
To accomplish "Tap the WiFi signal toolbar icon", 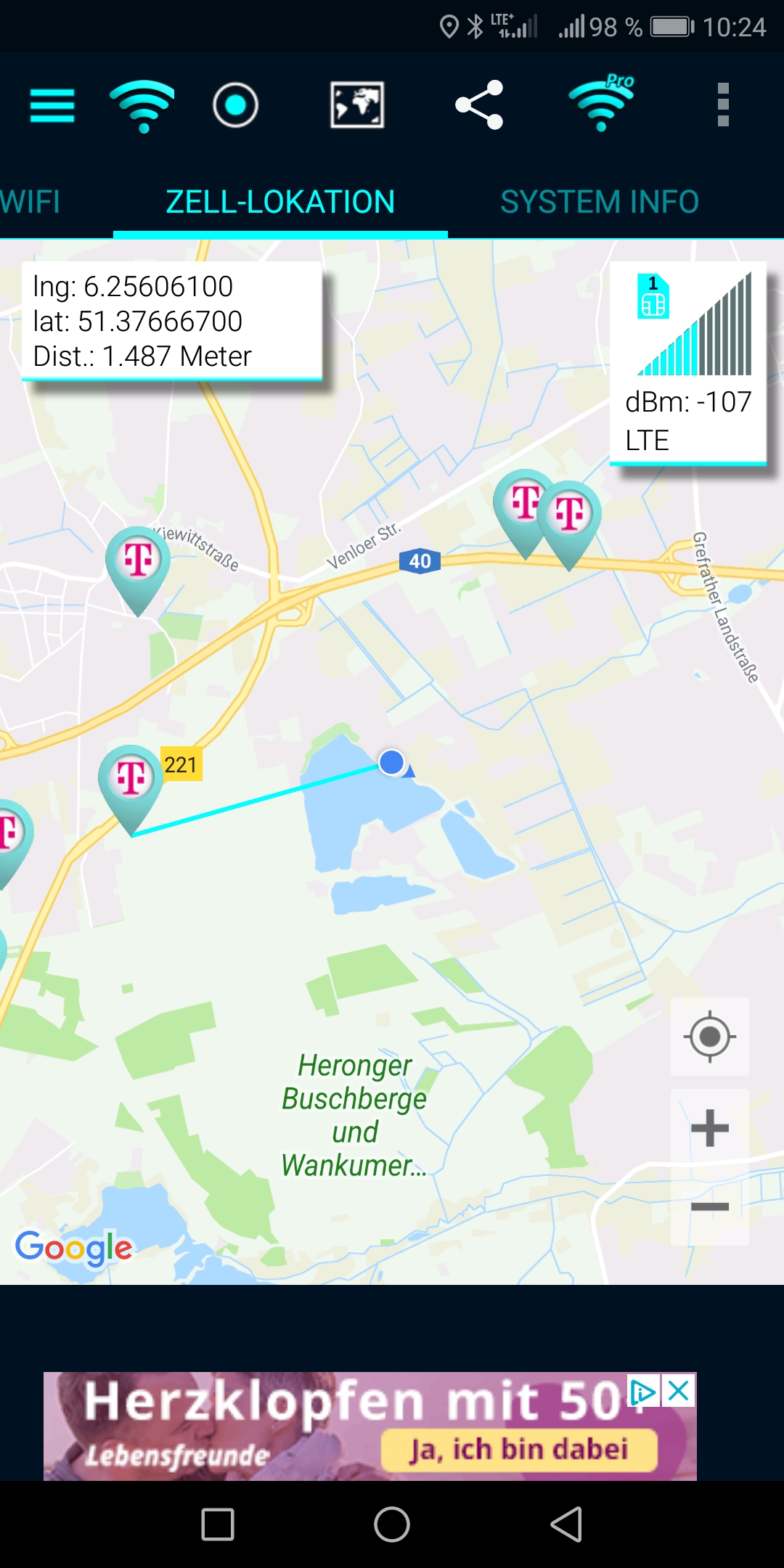I will 142,106.
